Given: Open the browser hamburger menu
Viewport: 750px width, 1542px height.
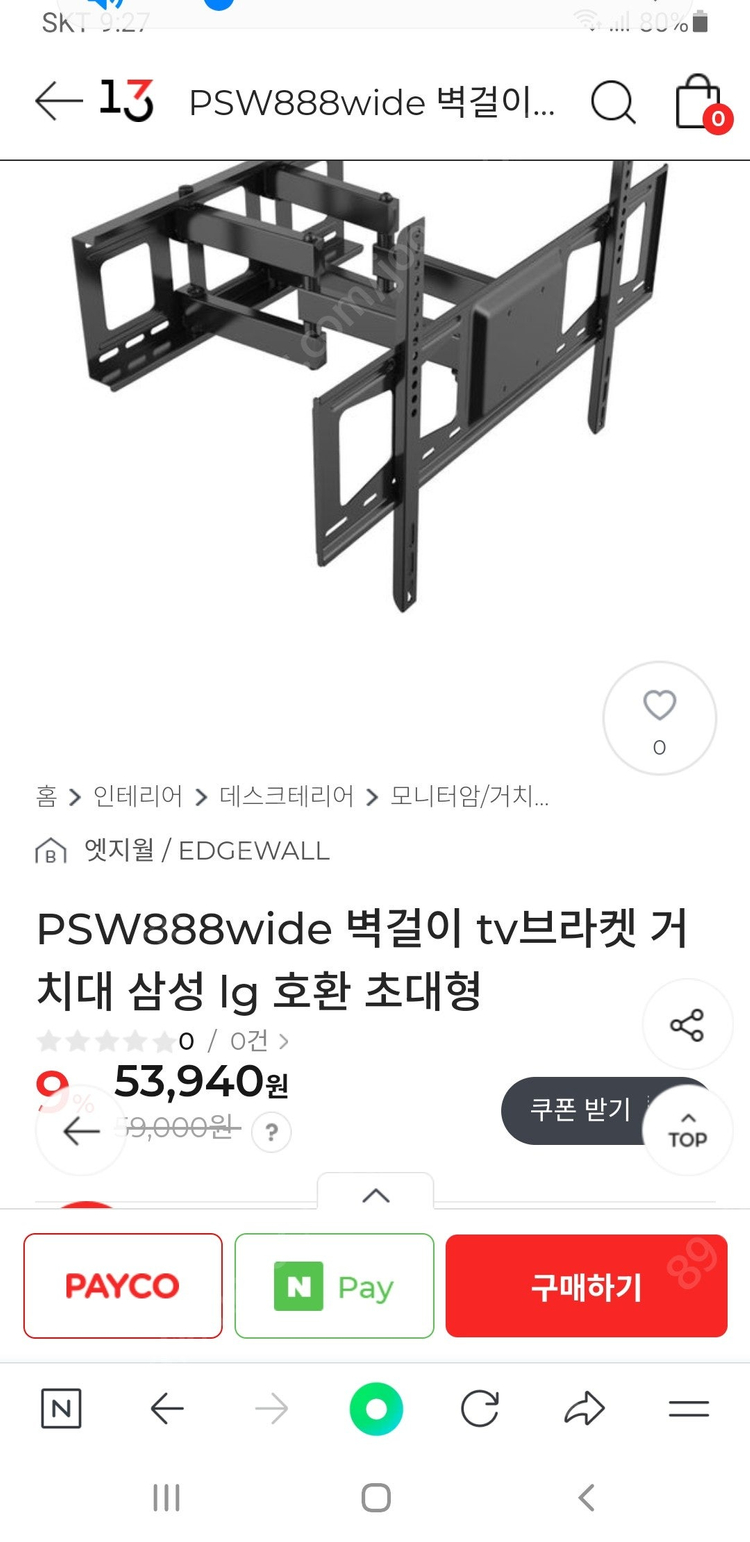Looking at the screenshot, I should [687, 1409].
